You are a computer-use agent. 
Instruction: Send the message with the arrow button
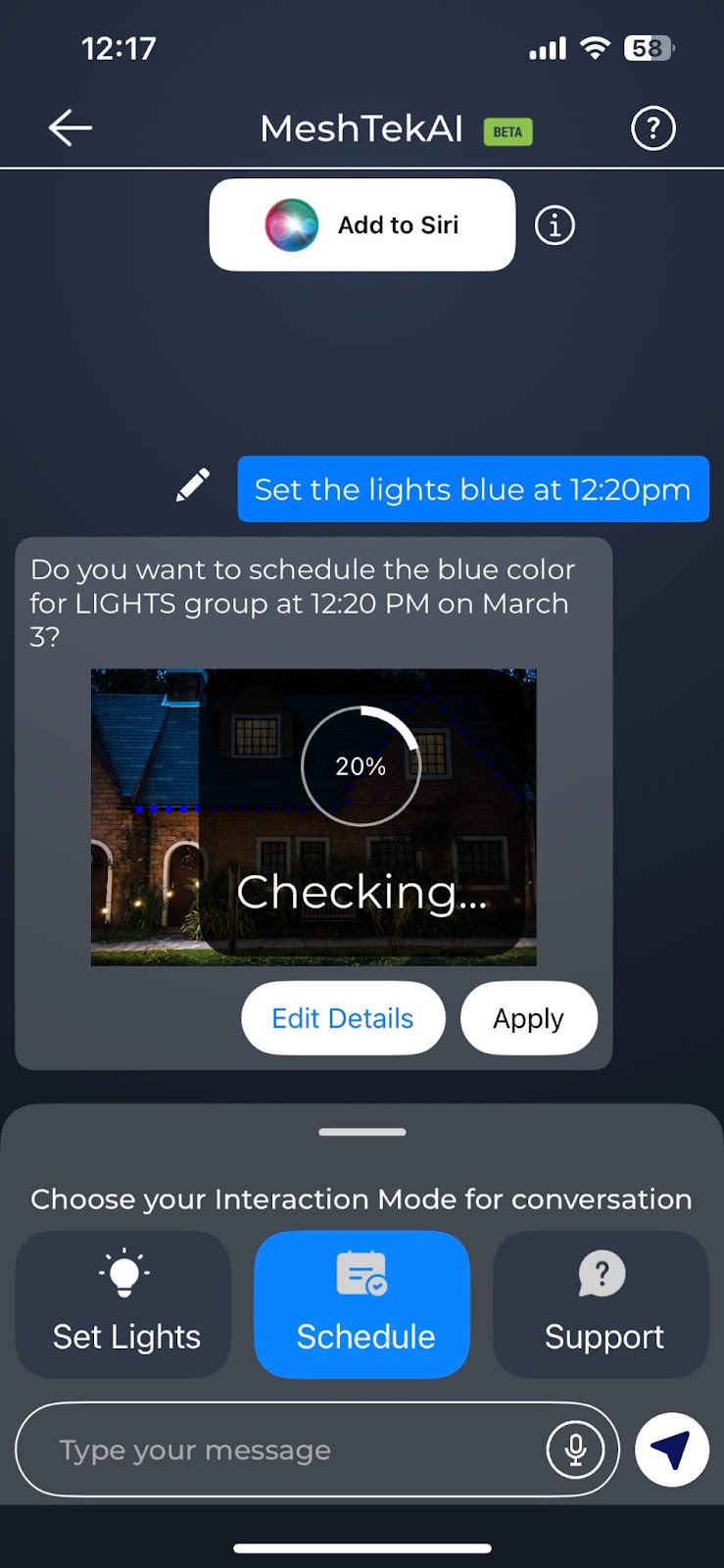point(671,1449)
